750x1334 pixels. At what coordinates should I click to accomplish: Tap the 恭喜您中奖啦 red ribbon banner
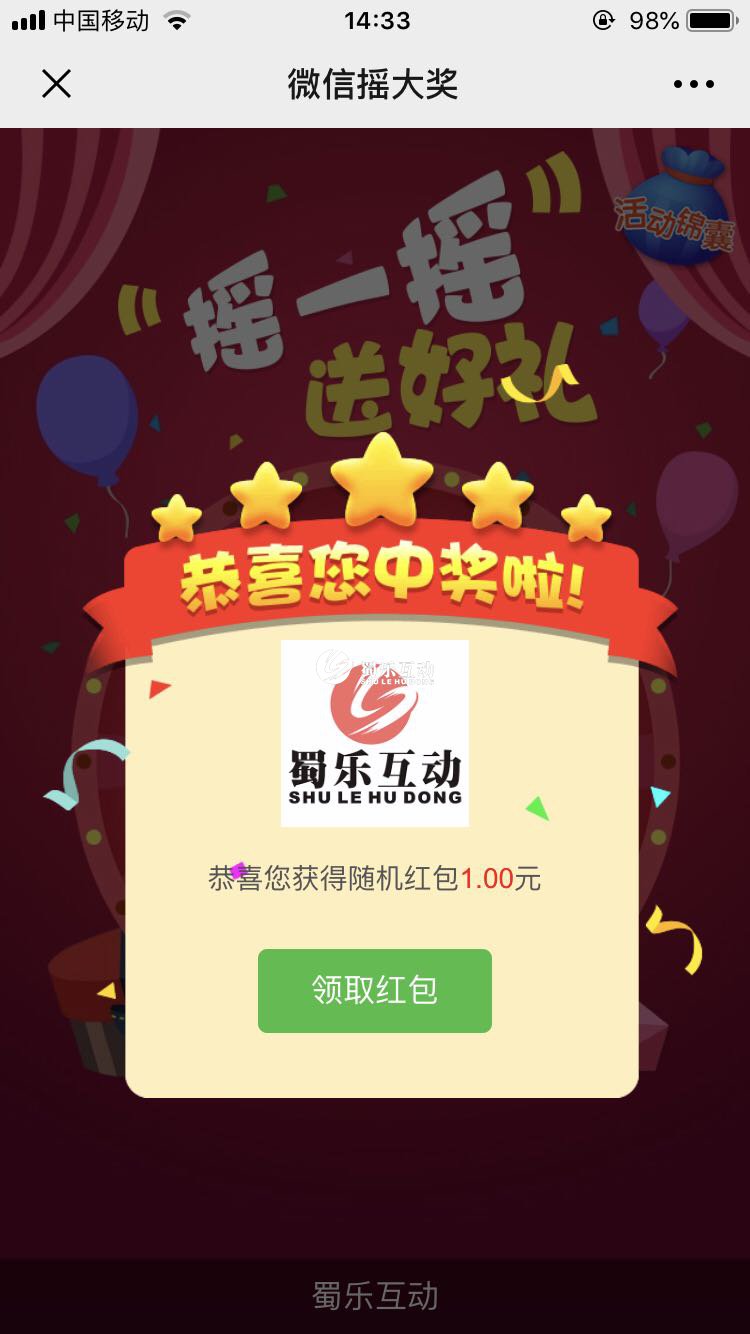point(375,578)
